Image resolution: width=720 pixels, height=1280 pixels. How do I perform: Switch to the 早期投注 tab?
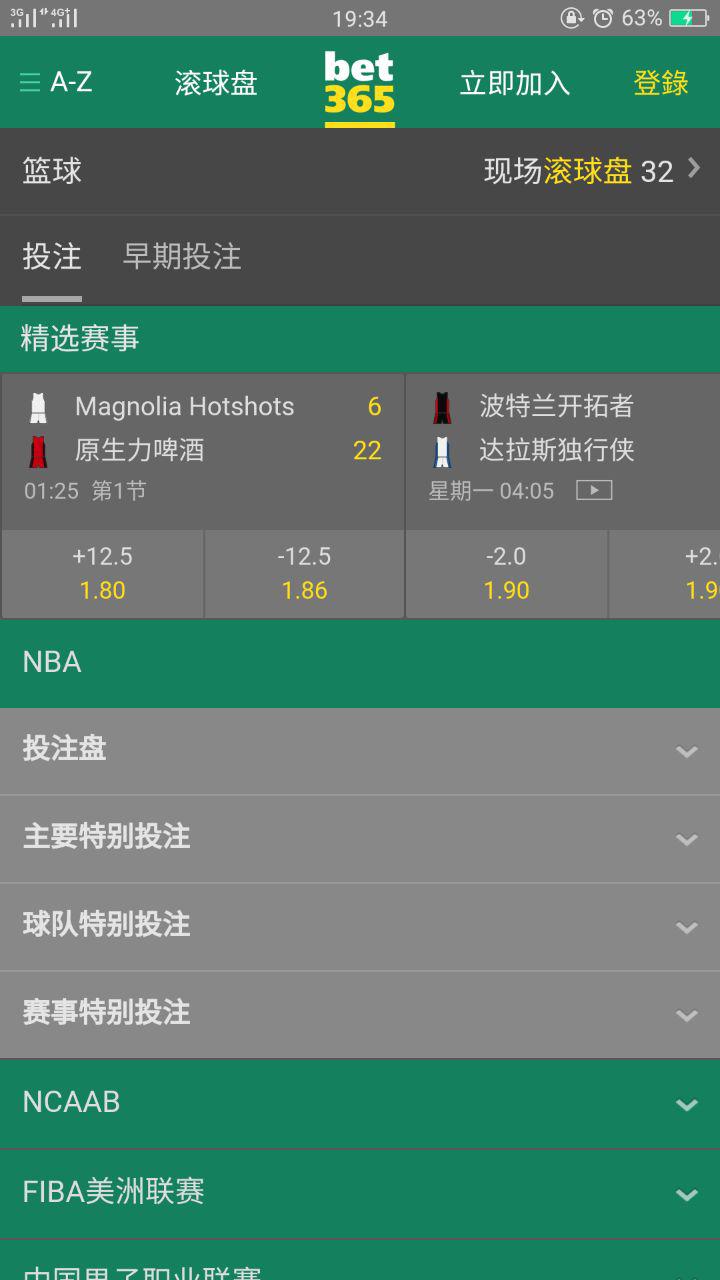tap(181, 257)
